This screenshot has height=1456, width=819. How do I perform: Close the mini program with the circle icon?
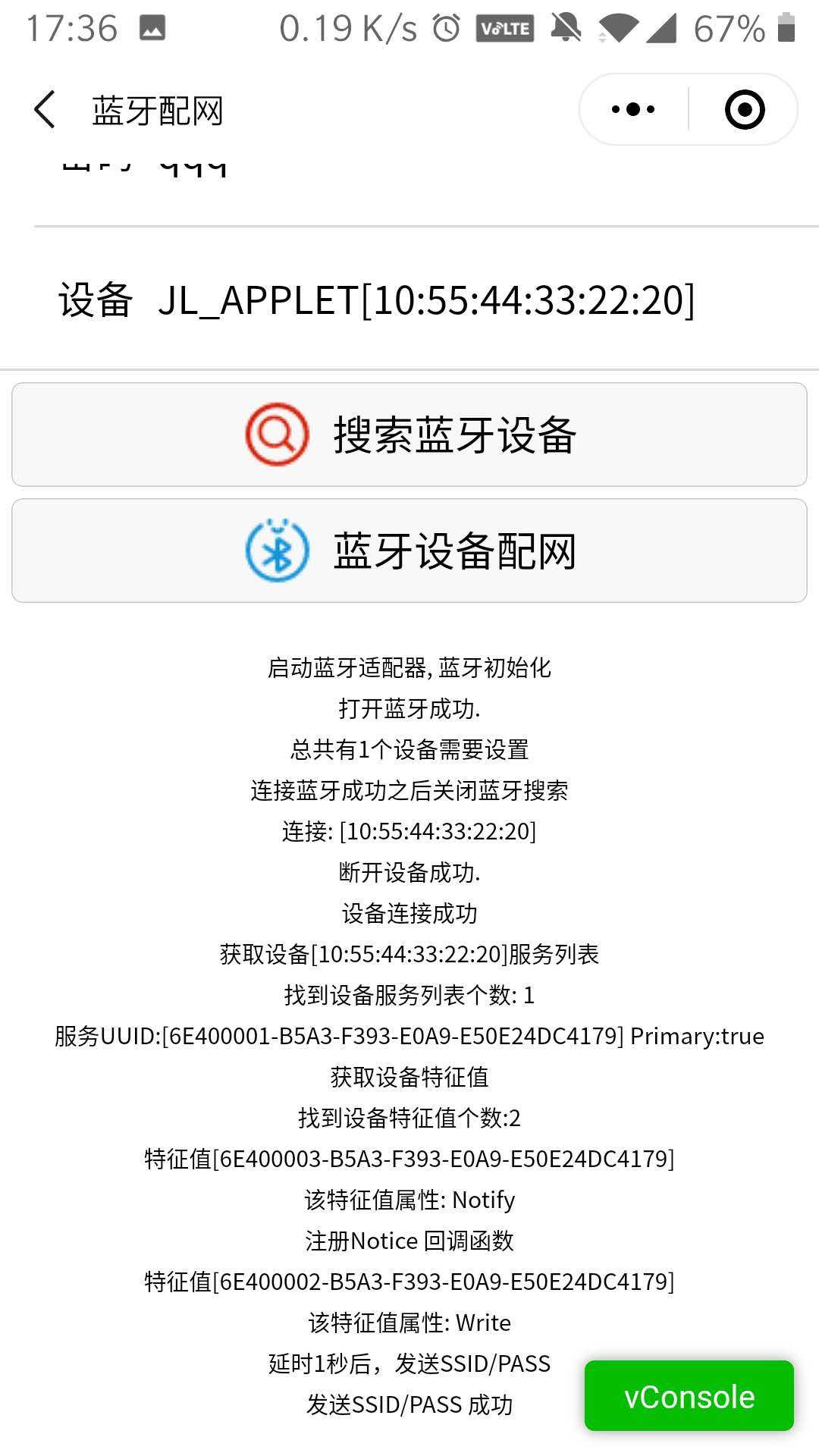[x=744, y=110]
